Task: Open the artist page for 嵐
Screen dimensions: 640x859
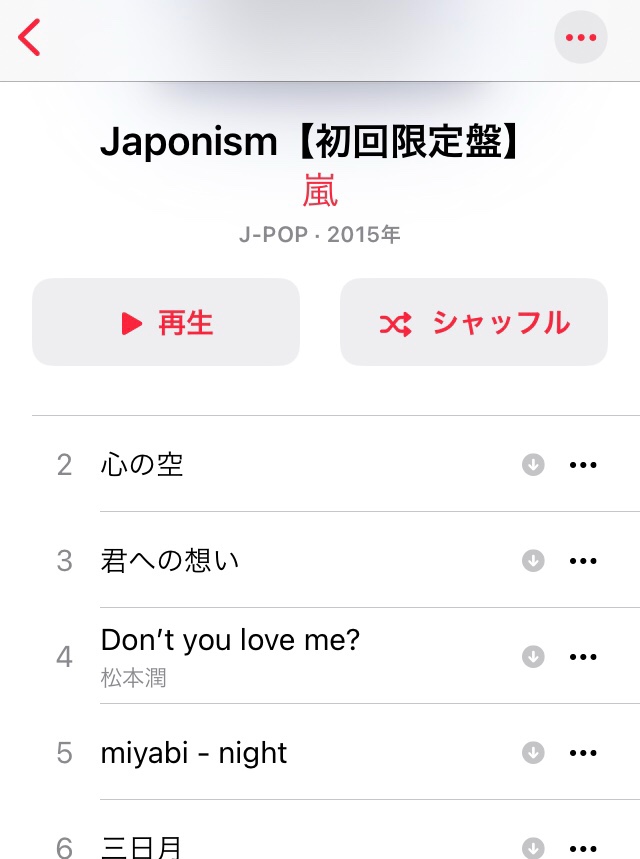Action: pyautogui.click(x=320, y=191)
